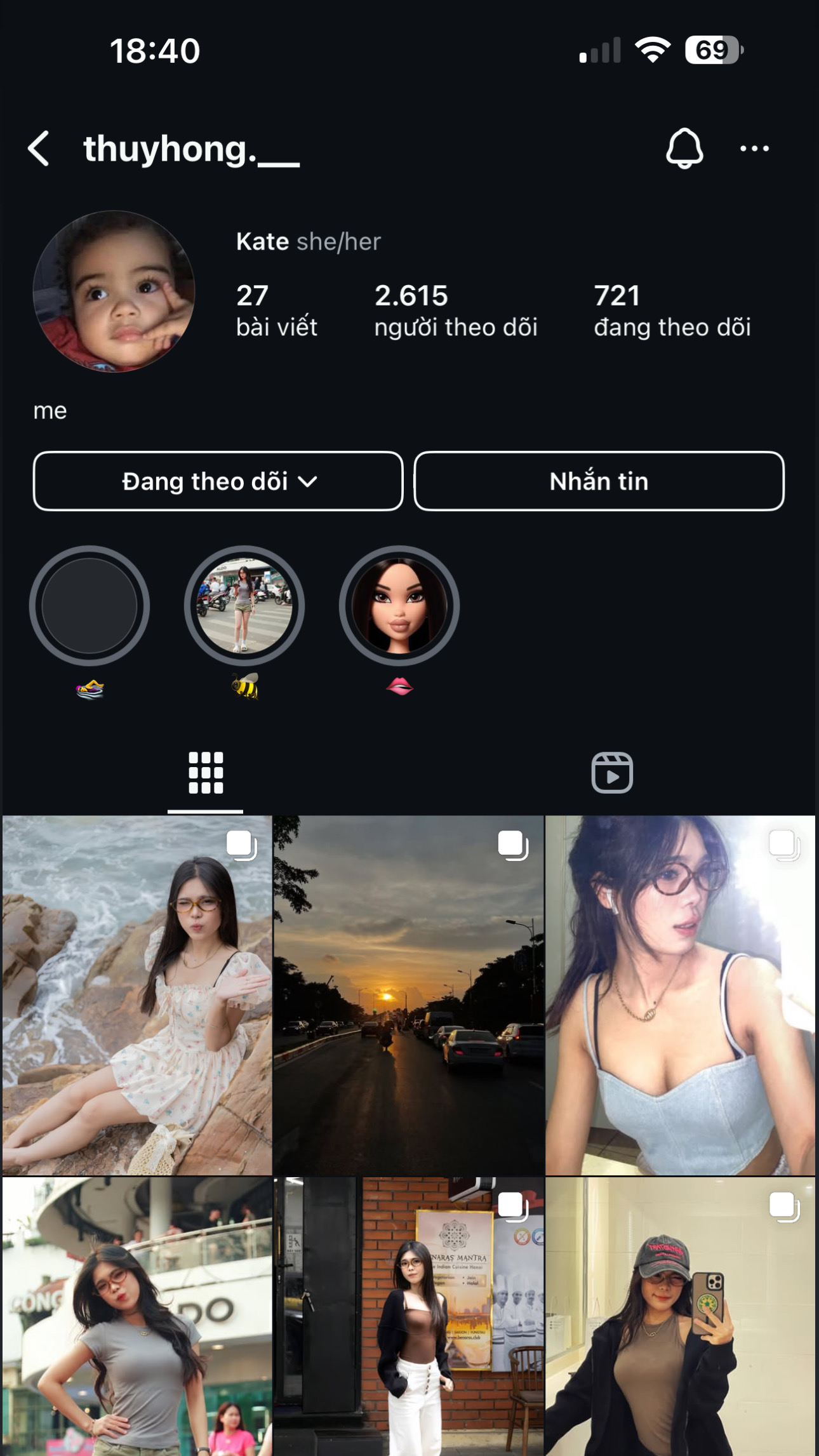Open the notifications bell

pos(684,149)
